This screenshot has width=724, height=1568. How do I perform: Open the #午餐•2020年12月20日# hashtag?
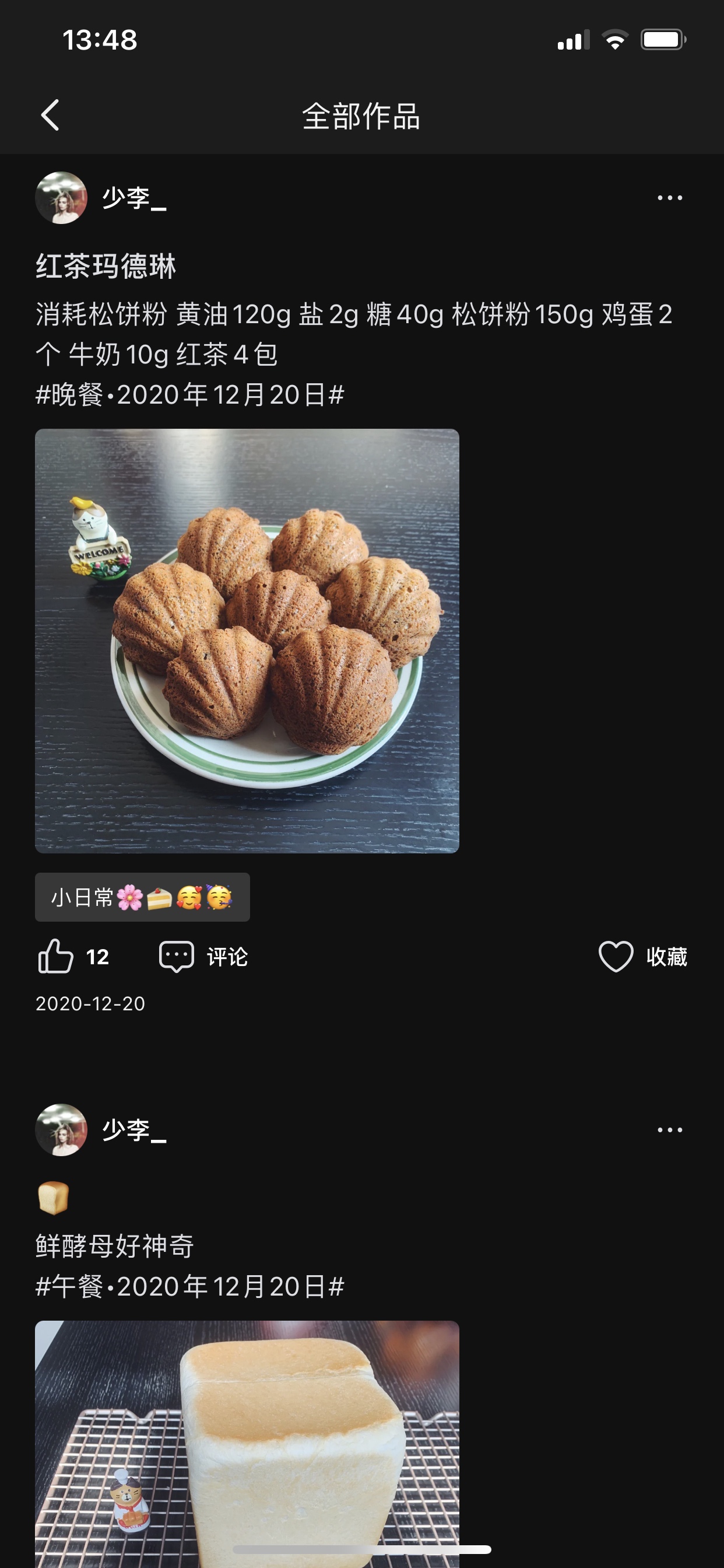190,1287
